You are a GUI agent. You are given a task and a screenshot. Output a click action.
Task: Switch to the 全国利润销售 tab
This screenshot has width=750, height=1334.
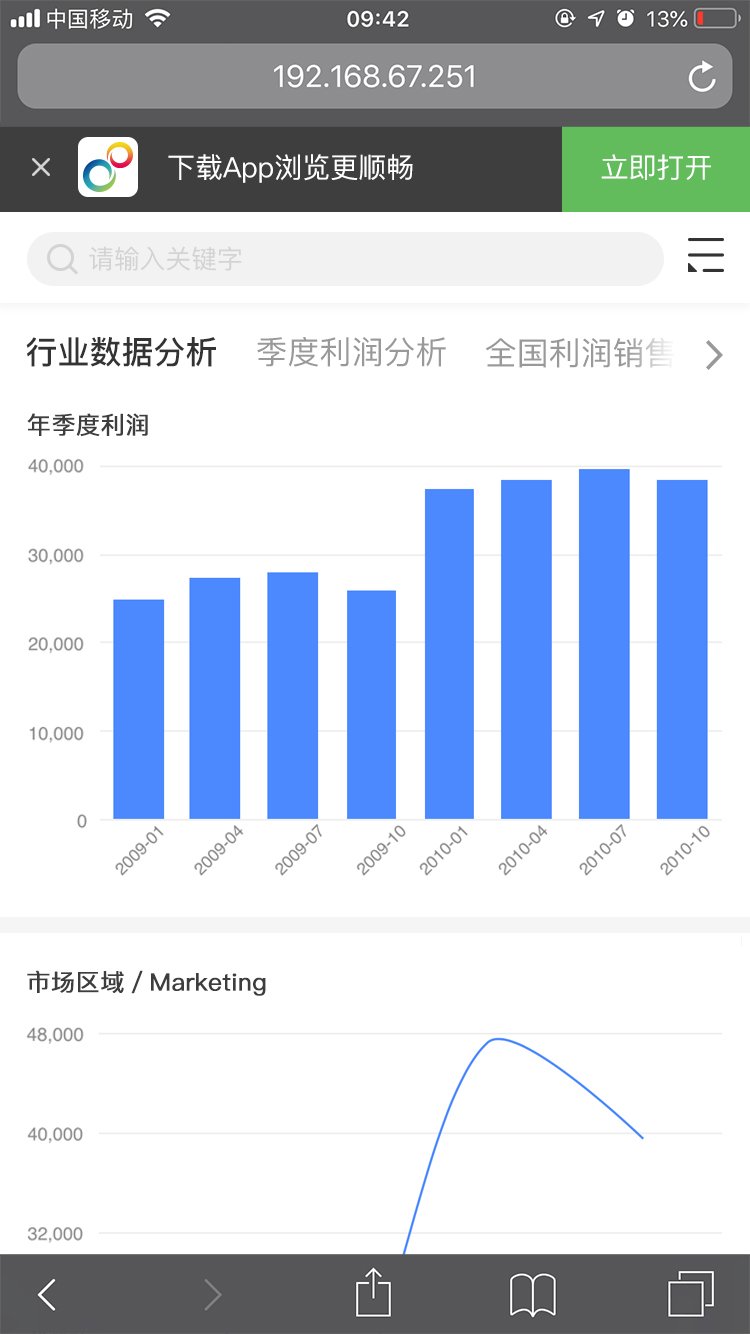[x=580, y=353]
